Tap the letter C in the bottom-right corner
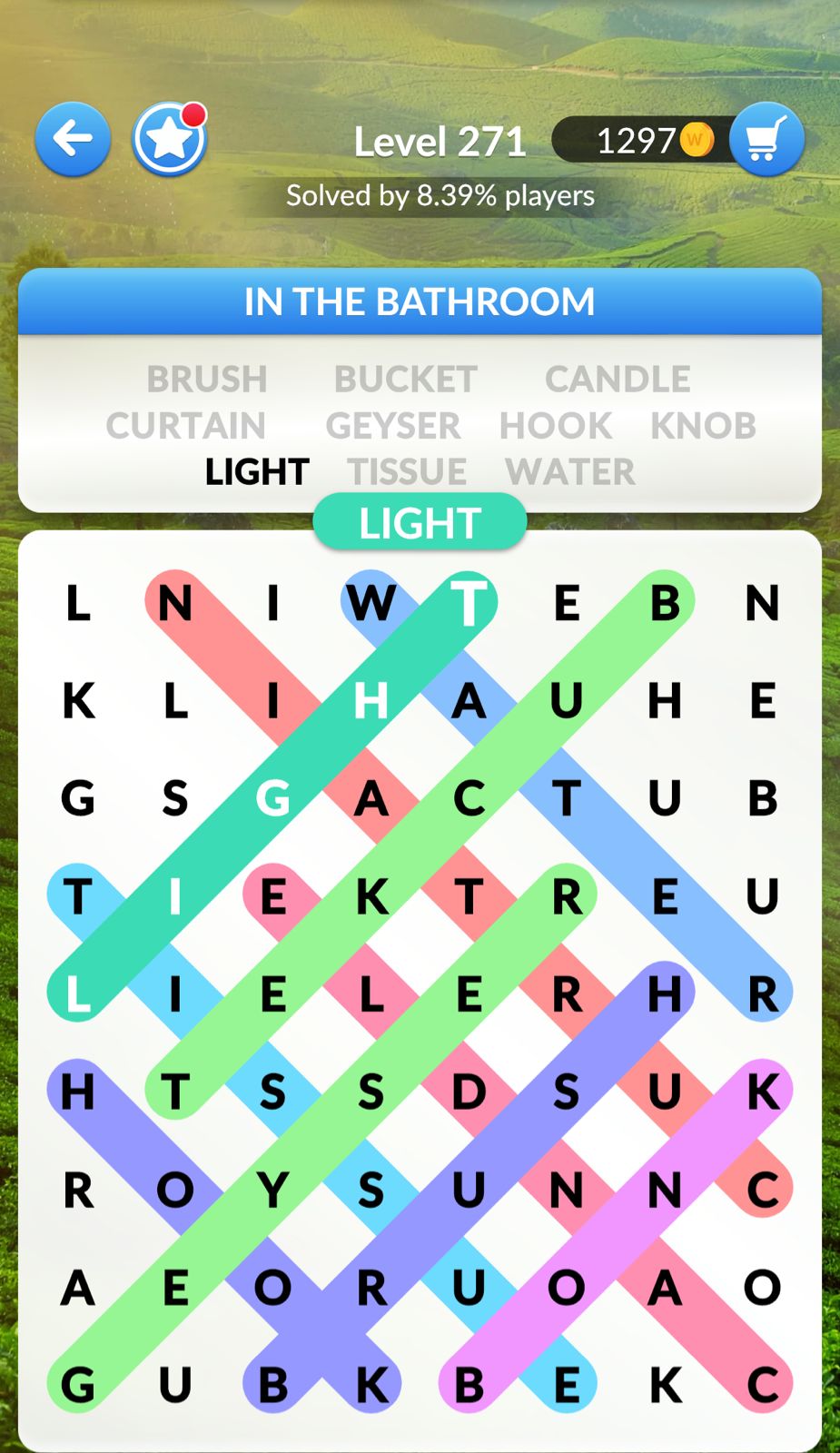The width and height of the screenshot is (840, 1453). [x=762, y=1386]
